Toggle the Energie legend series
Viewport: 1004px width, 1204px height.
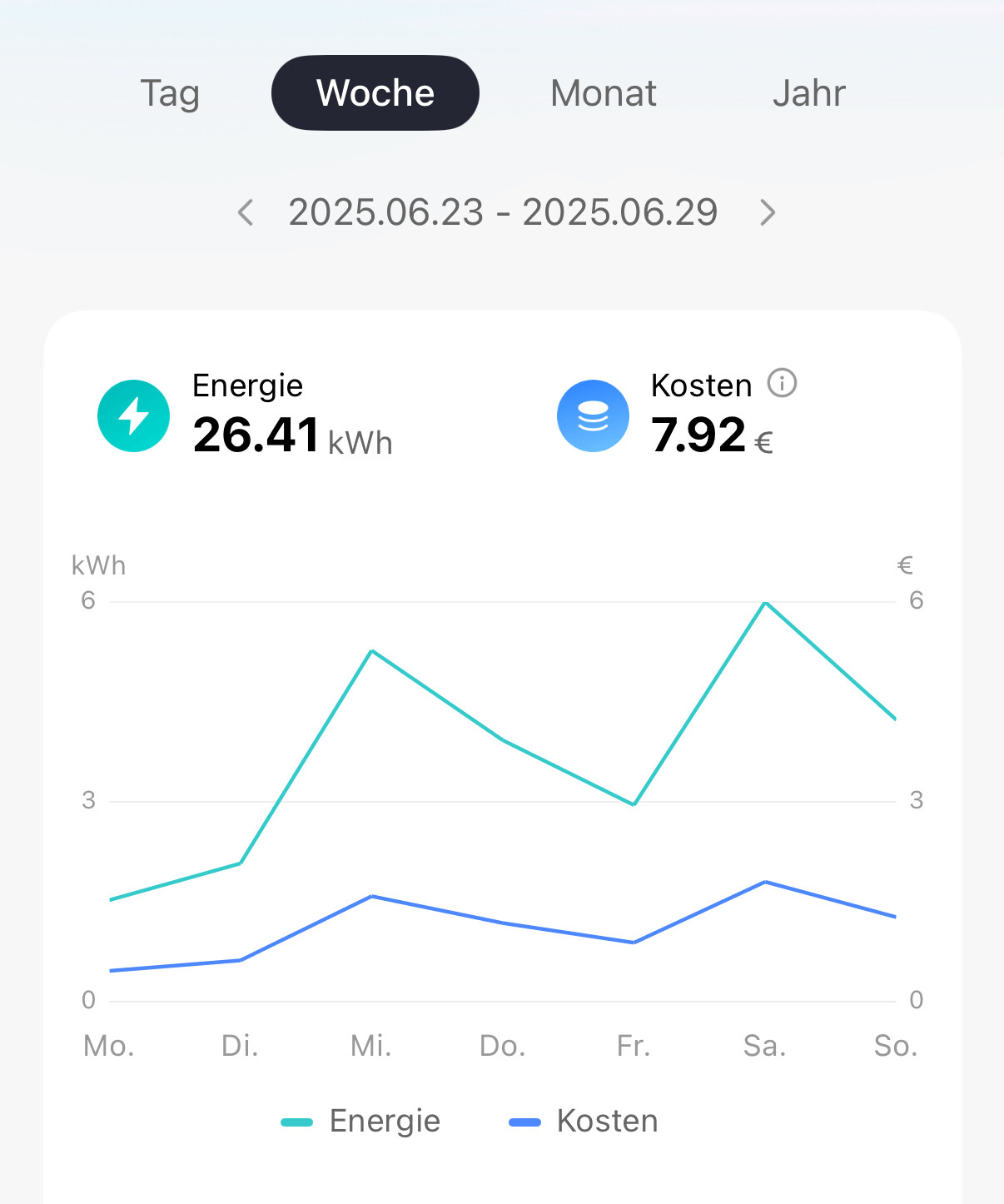point(361,1121)
